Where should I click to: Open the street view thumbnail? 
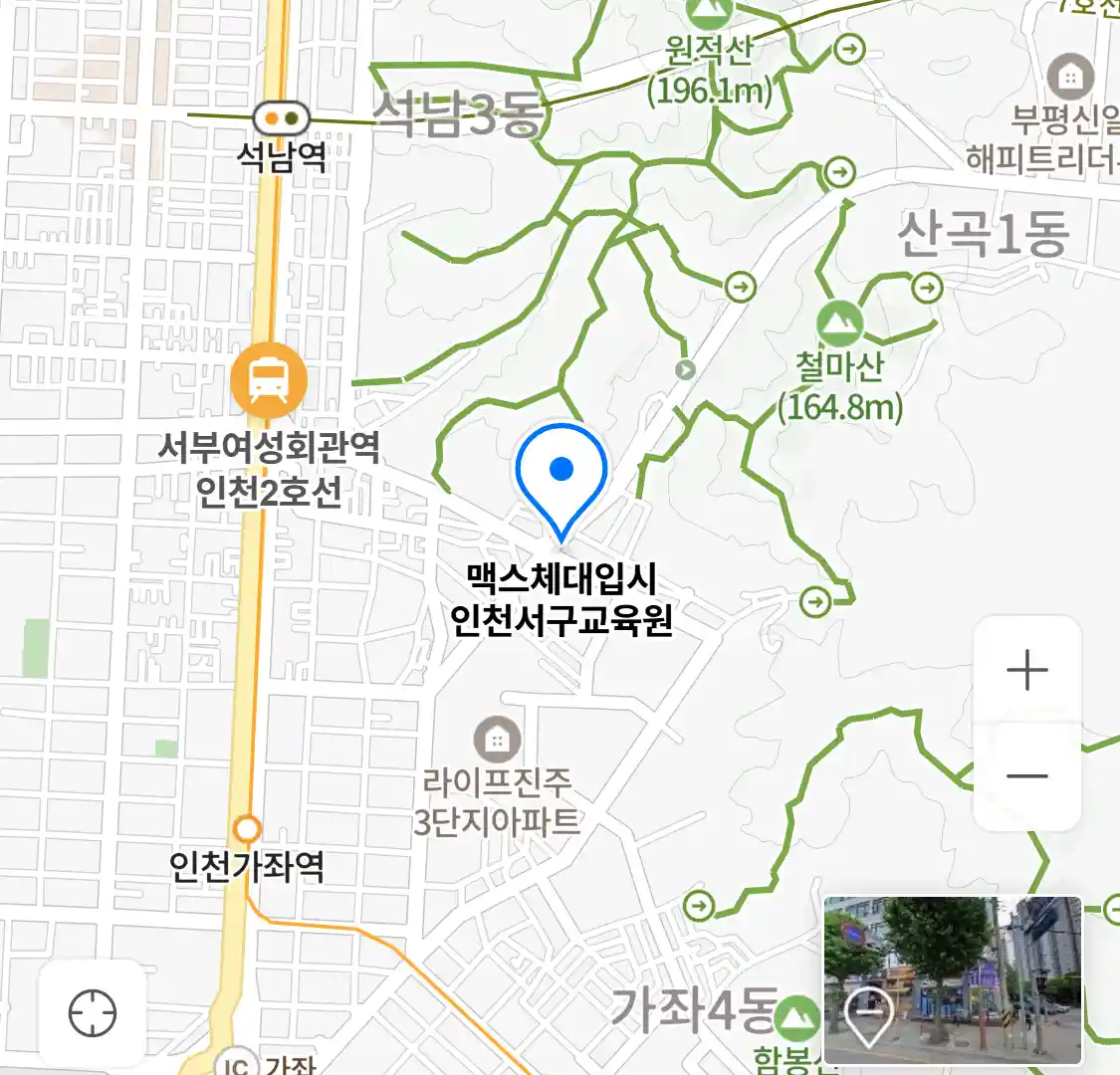pos(952,978)
